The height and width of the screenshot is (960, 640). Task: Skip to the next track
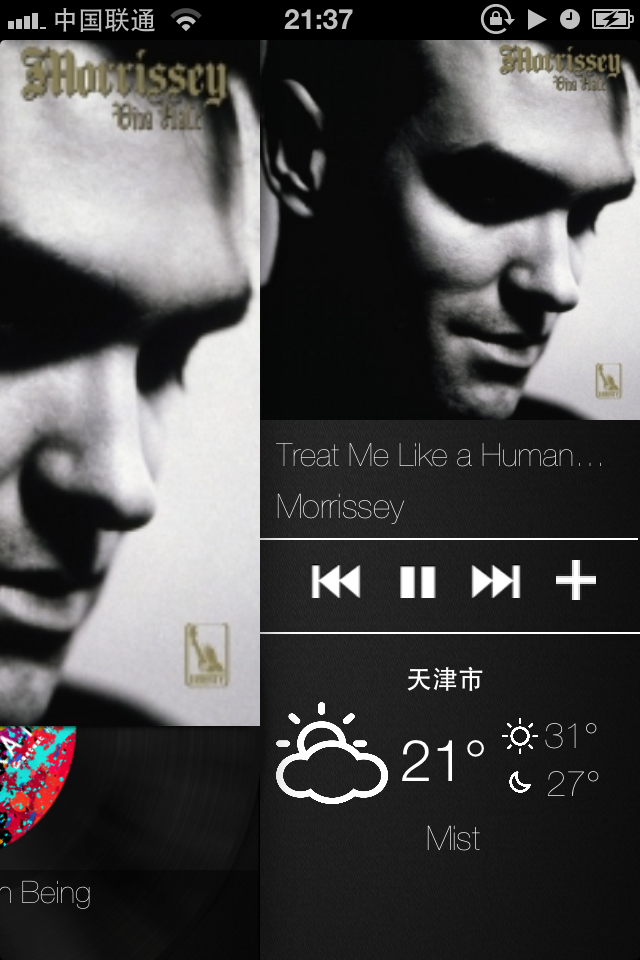[x=496, y=581]
